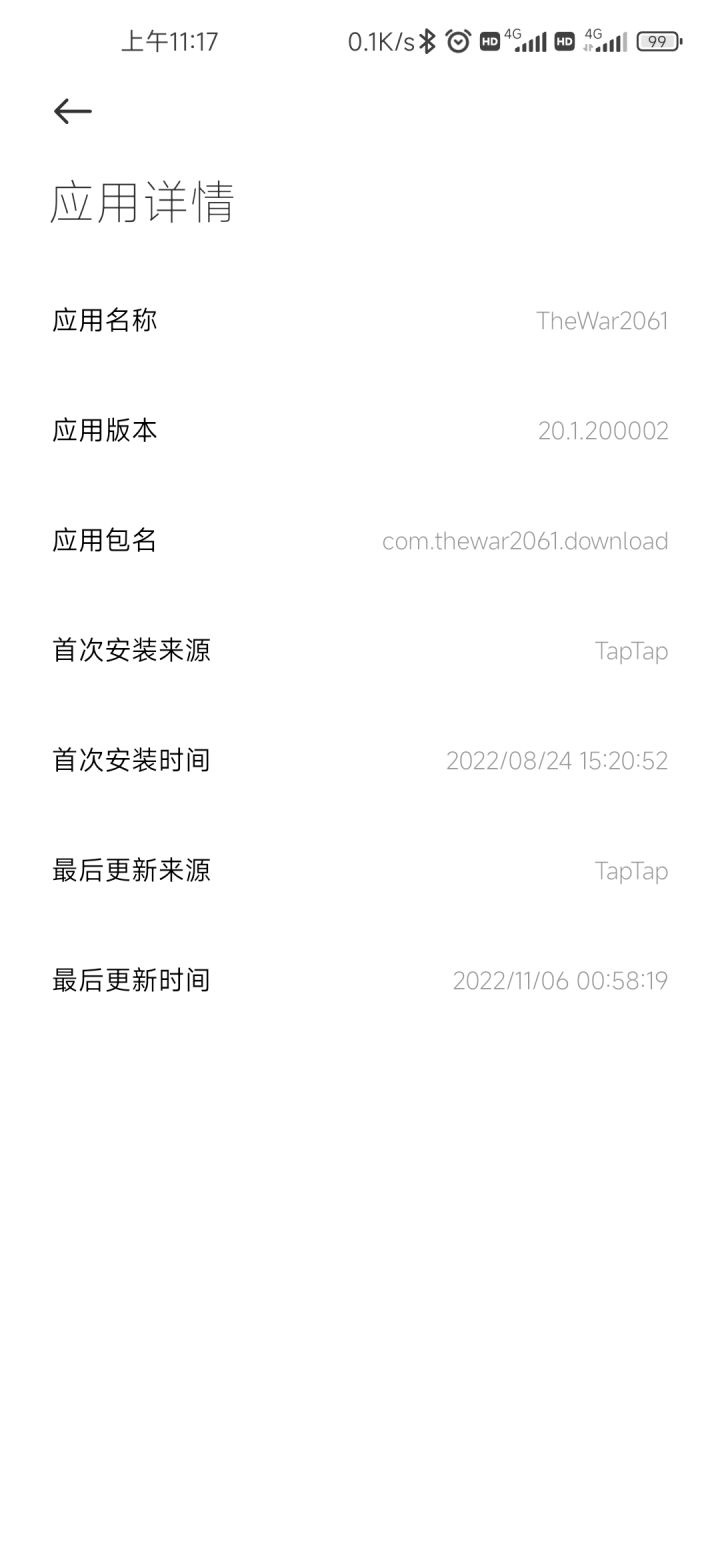The width and height of the screenshot is (720, 1560).
Task: Select the 应用详情 page title
Action: tap(144, 202)
